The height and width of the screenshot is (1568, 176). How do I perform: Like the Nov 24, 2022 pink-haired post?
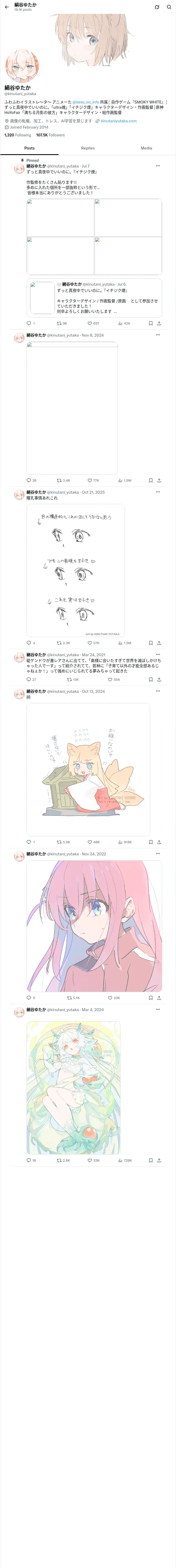(x=113, y=998)
